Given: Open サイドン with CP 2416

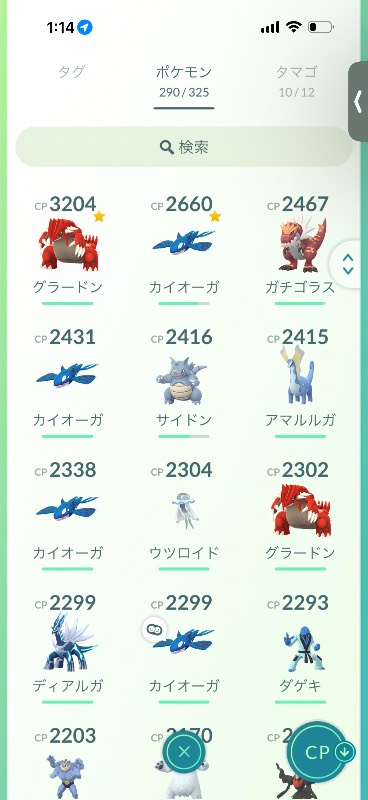Looking at the screenshot, I should 184,382.
